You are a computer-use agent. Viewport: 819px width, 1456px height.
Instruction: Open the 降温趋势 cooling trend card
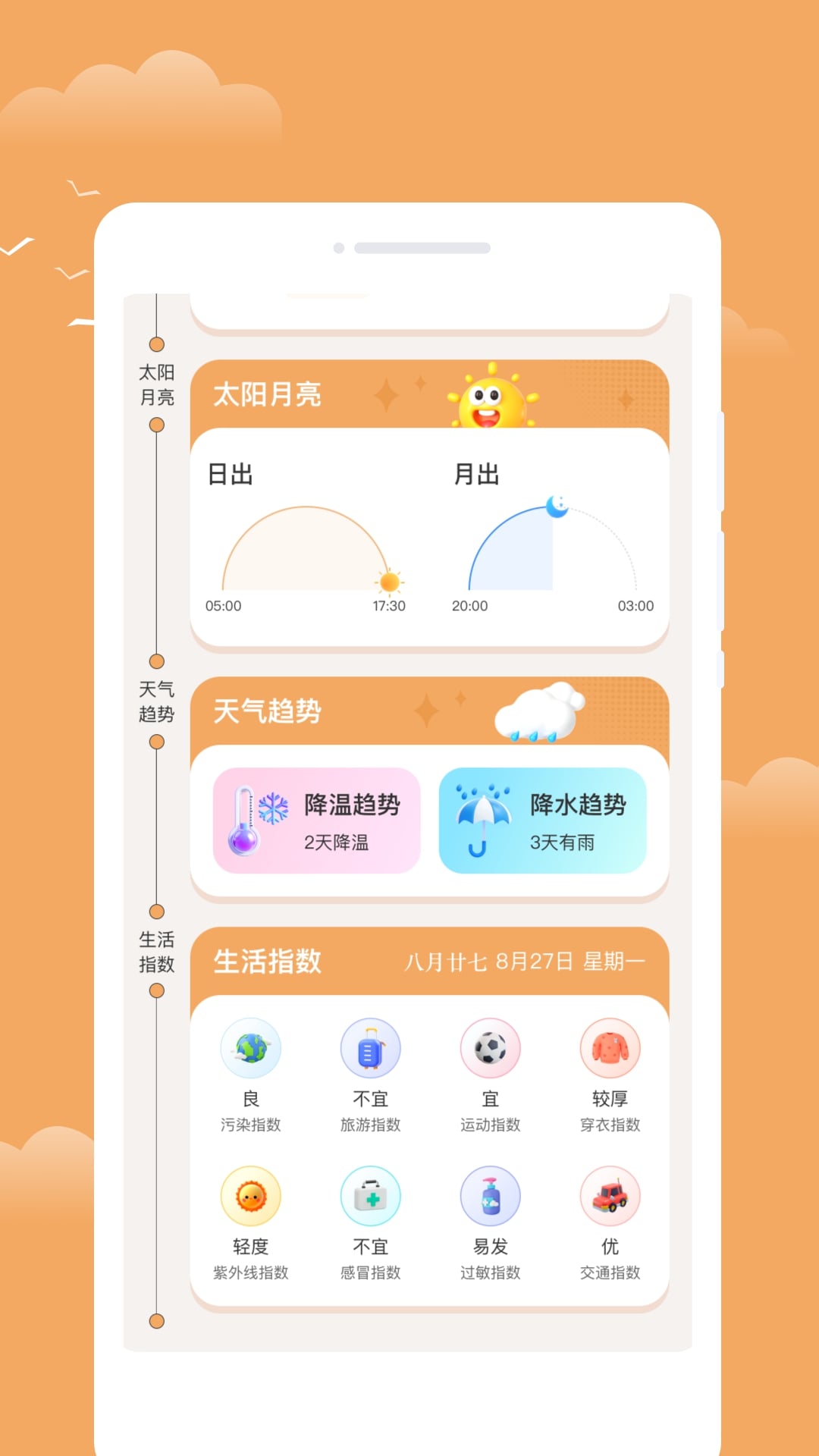317,819
